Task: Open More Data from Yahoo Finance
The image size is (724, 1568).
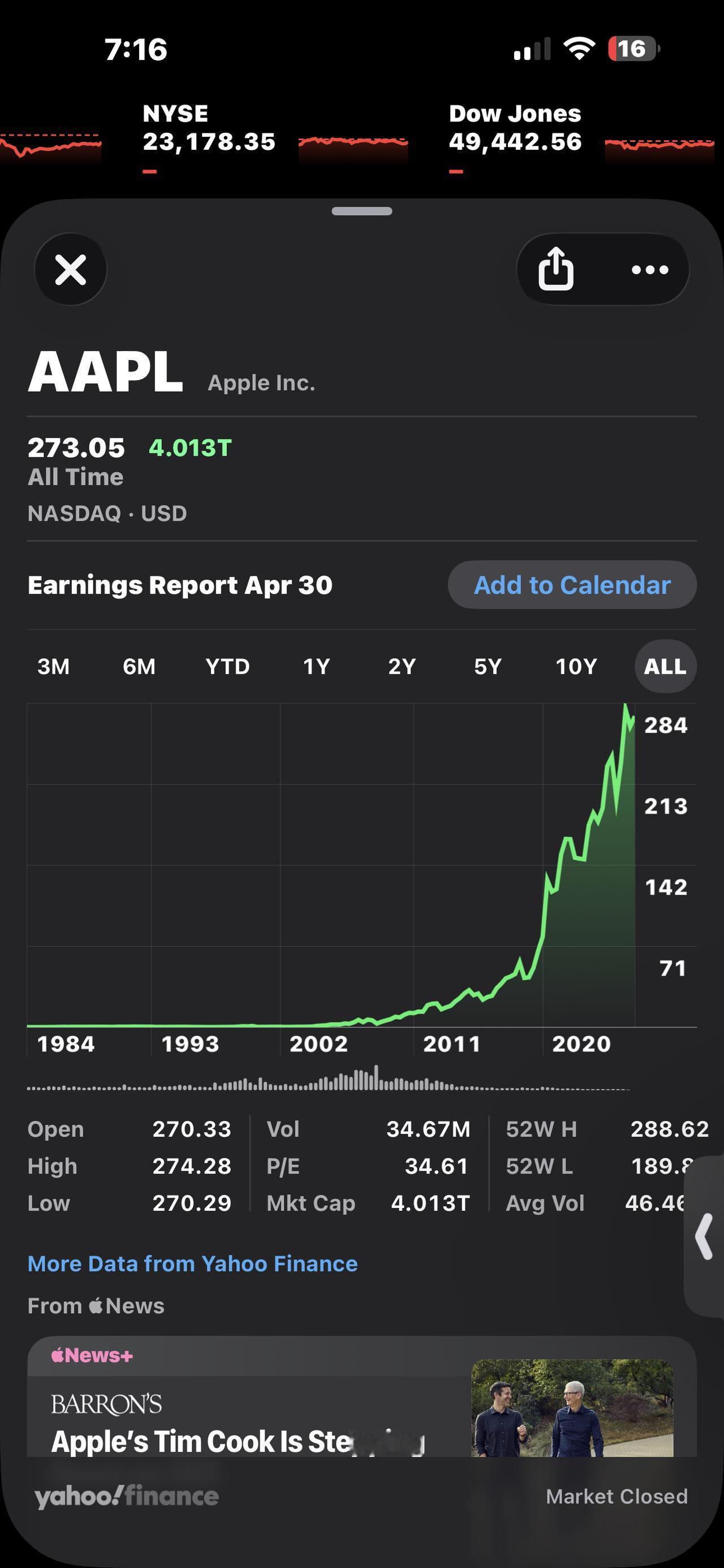Action: pos(192,1264)
